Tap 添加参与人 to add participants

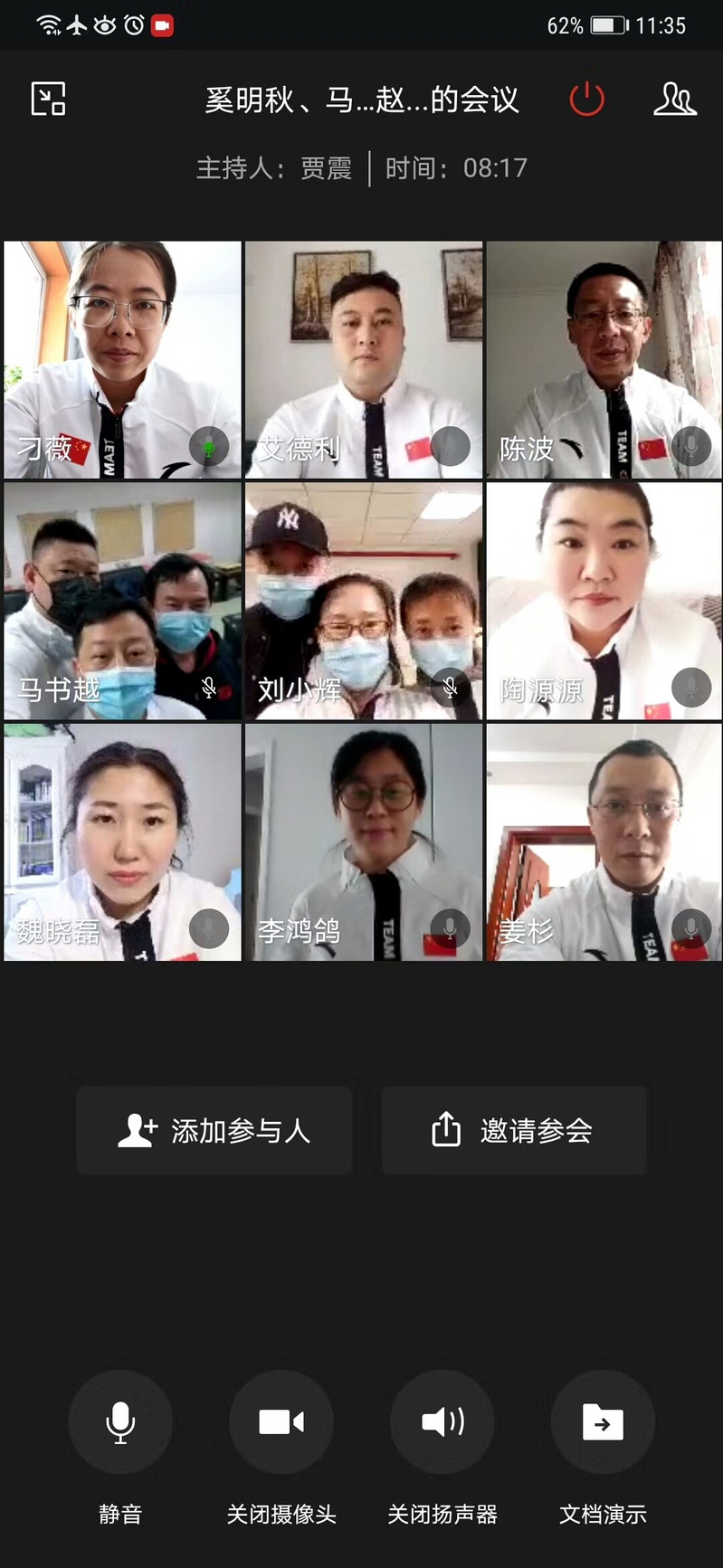(x=214, y=1130)
